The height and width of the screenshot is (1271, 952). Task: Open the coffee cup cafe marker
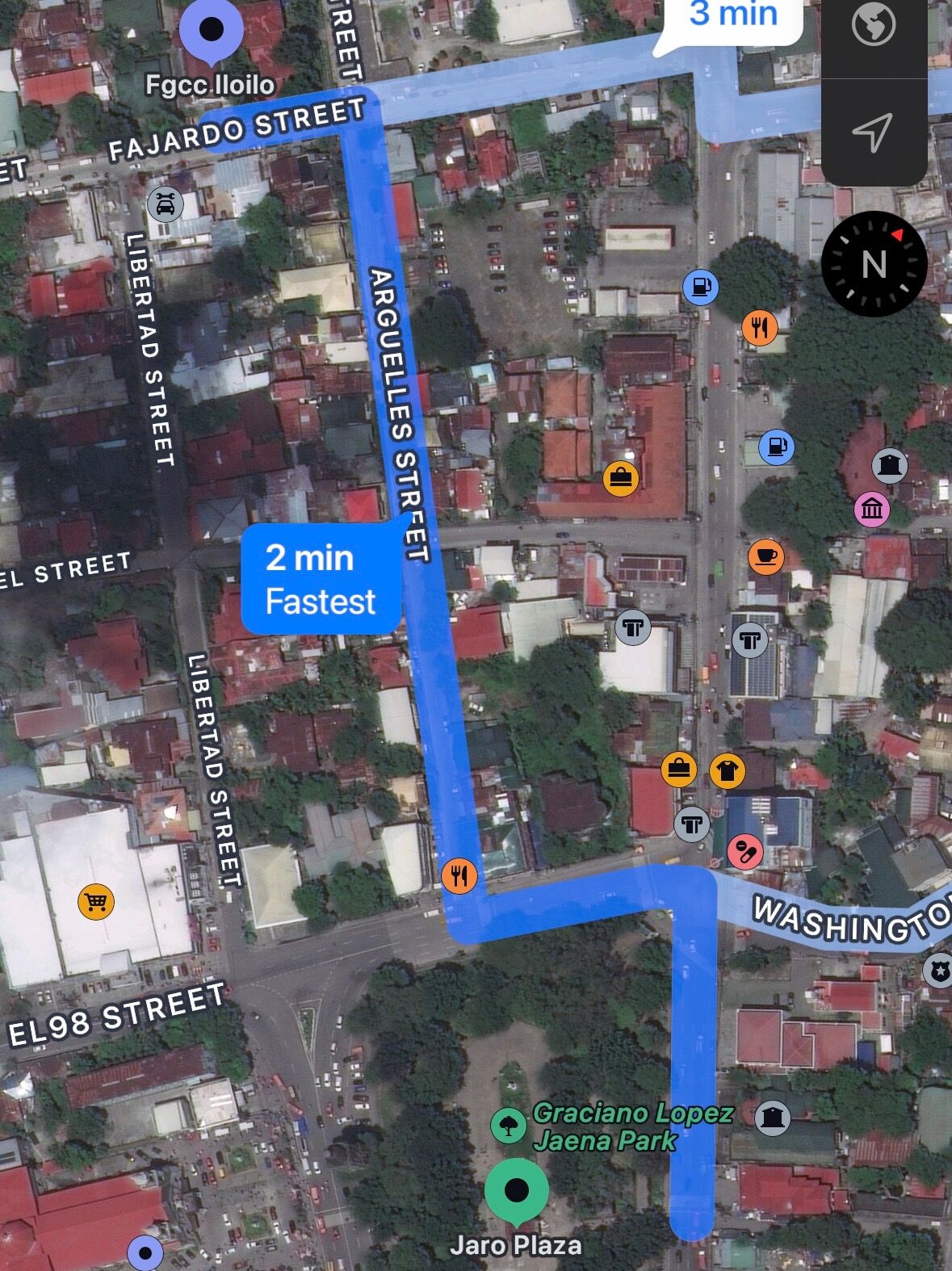[765, 556]
